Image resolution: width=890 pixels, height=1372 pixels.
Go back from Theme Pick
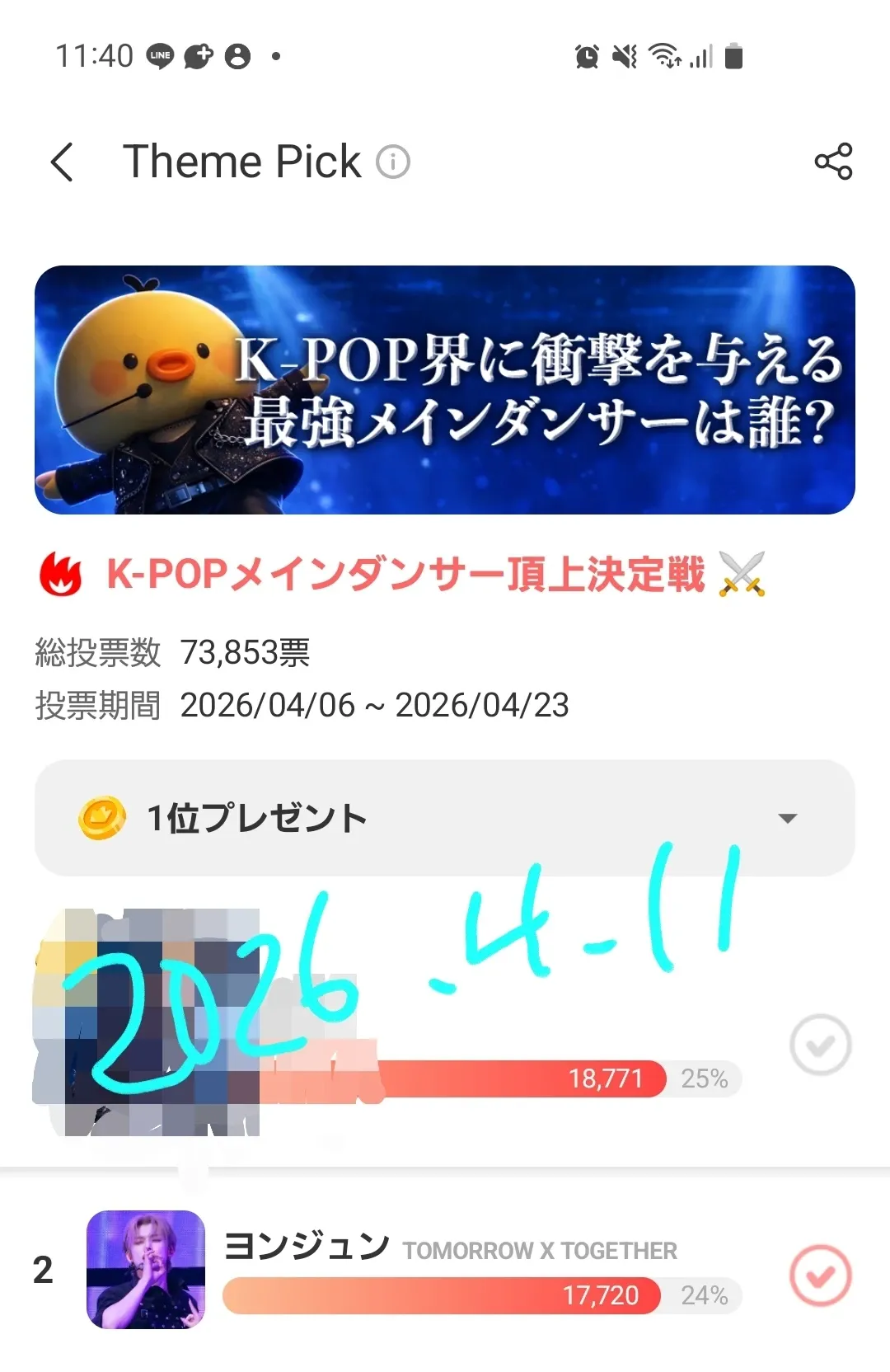coord(63,162)
